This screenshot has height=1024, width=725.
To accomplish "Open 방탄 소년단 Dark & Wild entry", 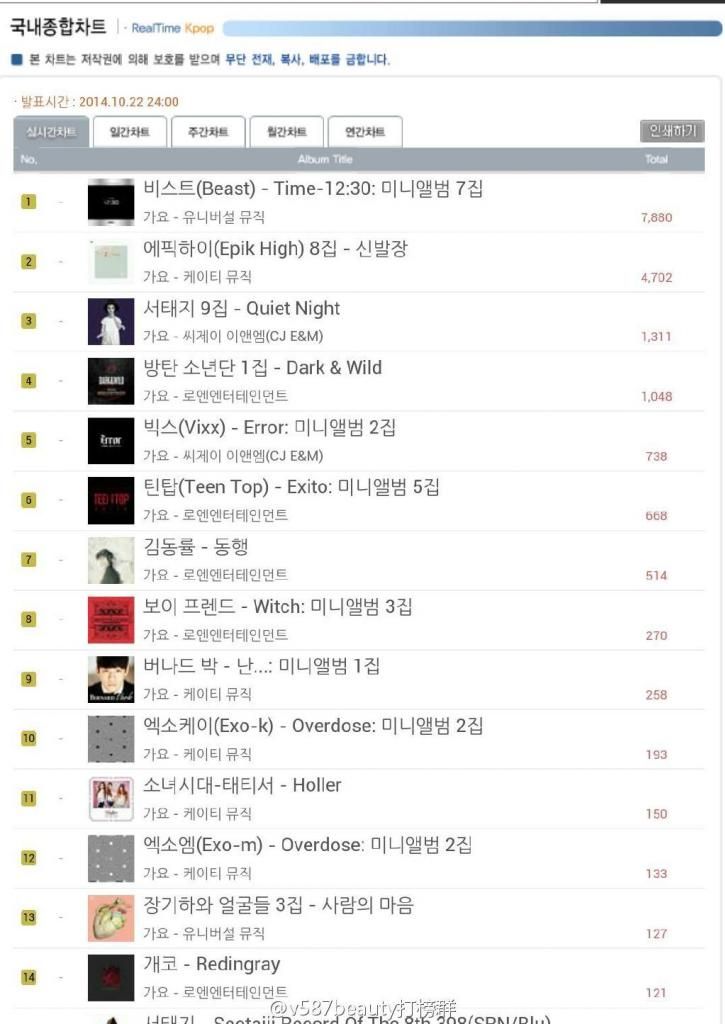I will pos(262,368).
